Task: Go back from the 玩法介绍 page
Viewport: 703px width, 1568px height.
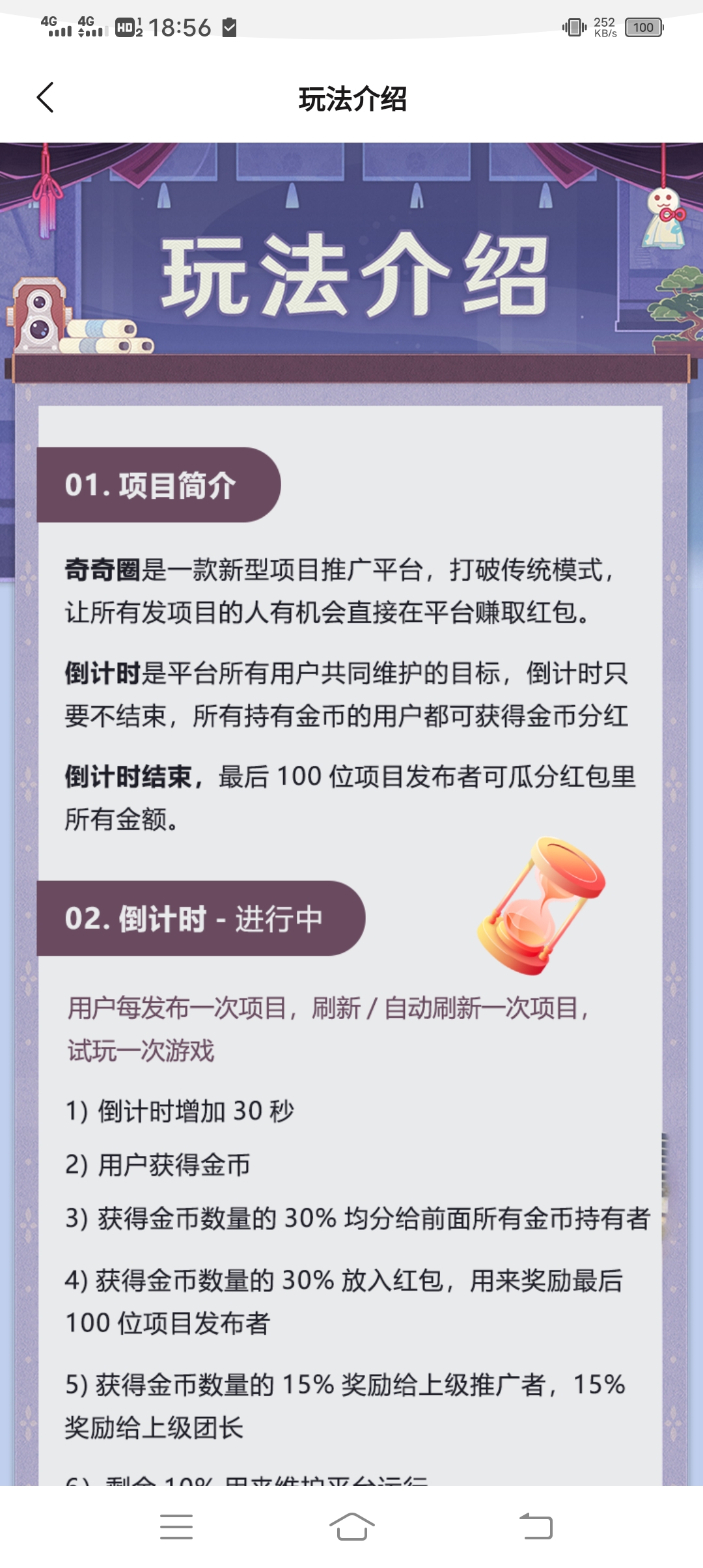Action: tap(46, 98)
